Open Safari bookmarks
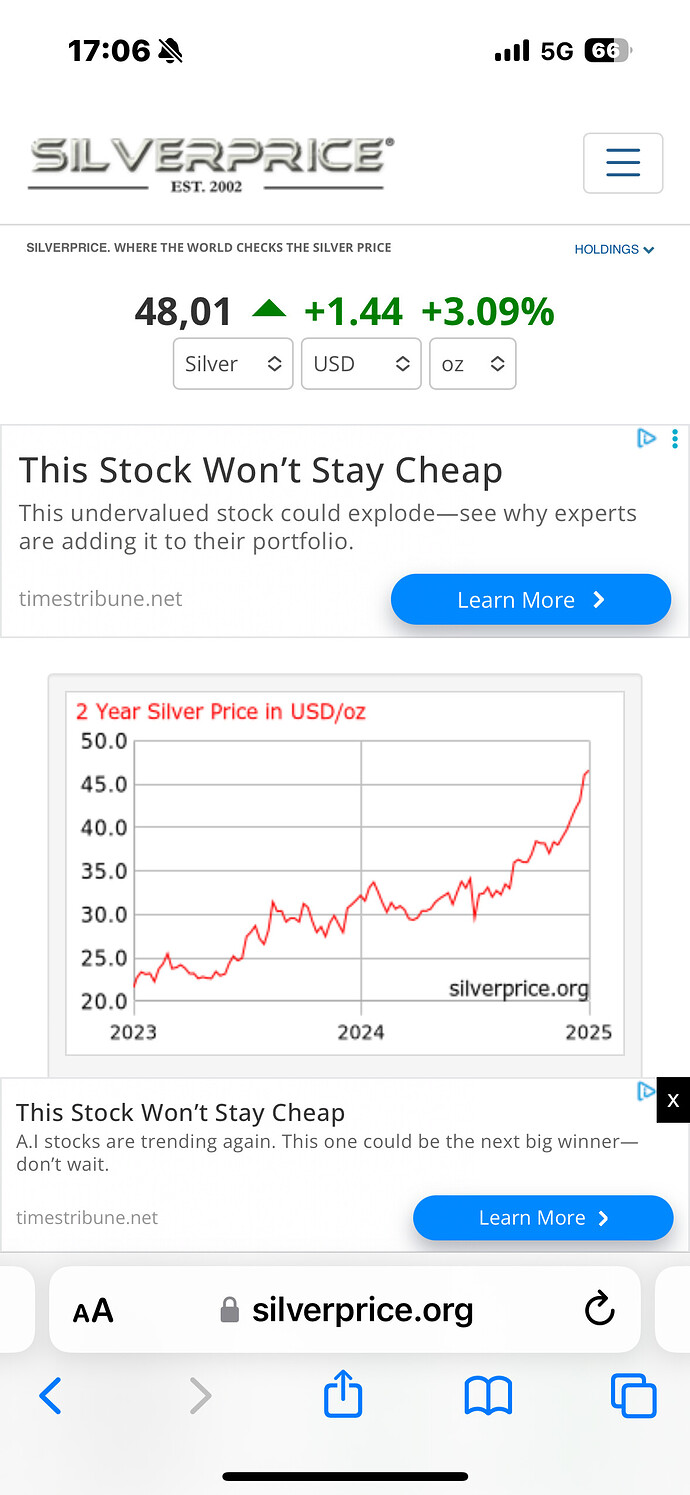Image resolution: width=690 pixels, height=1495 pixels. [x=488, y=1395]
